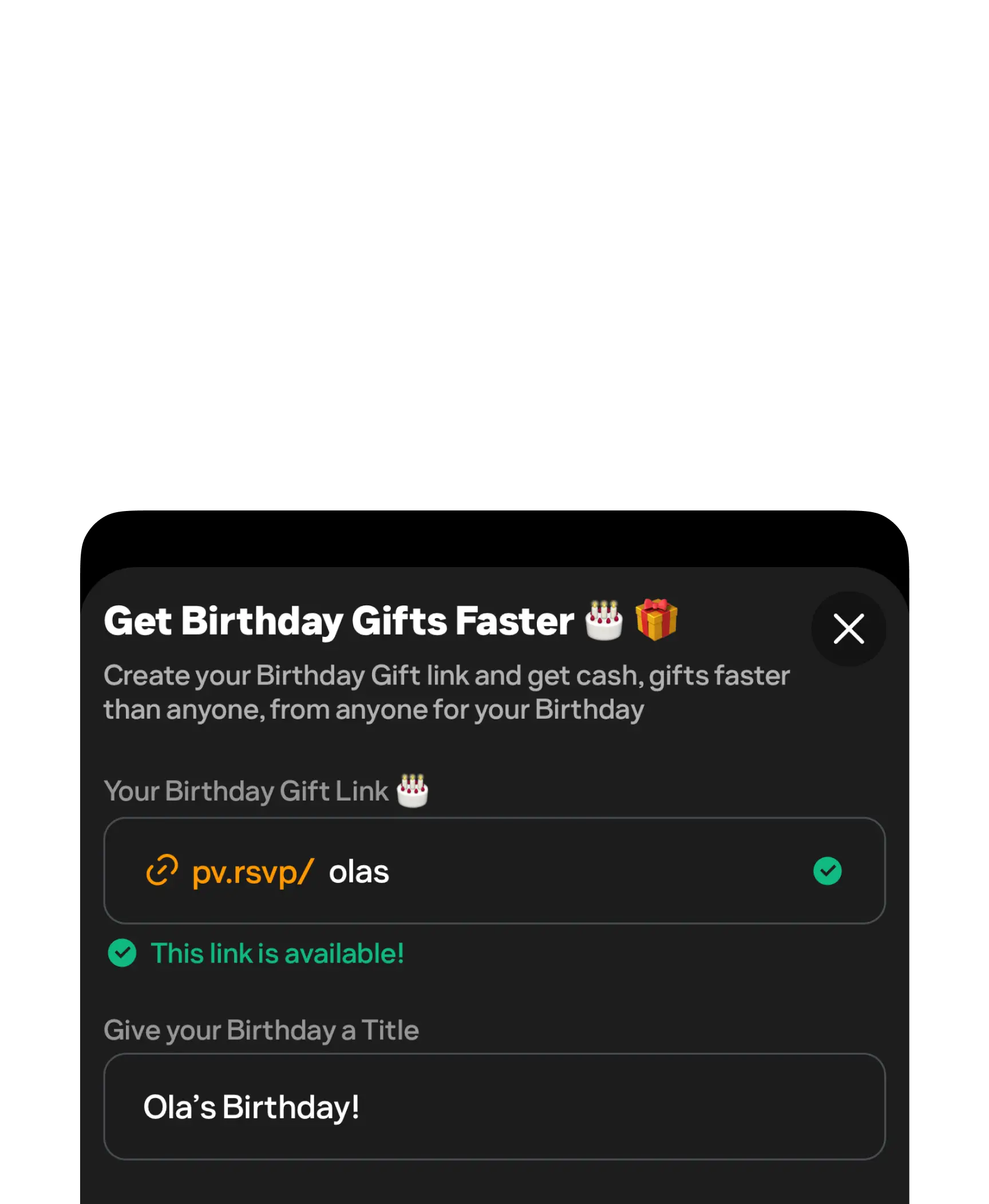Close the Birthday Gifts dialog

(848, 629)
